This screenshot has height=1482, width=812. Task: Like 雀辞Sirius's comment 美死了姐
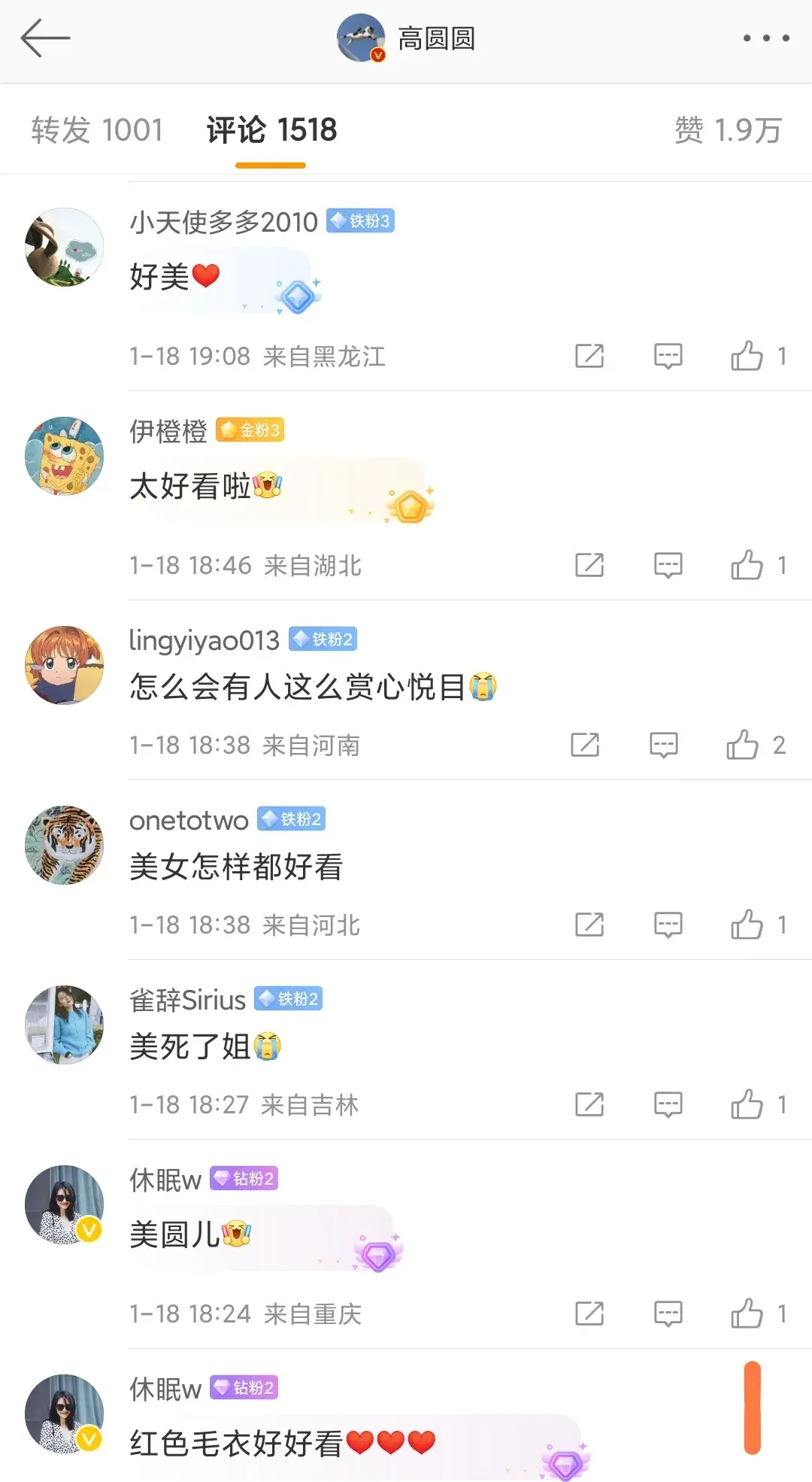pos(747,1104)
